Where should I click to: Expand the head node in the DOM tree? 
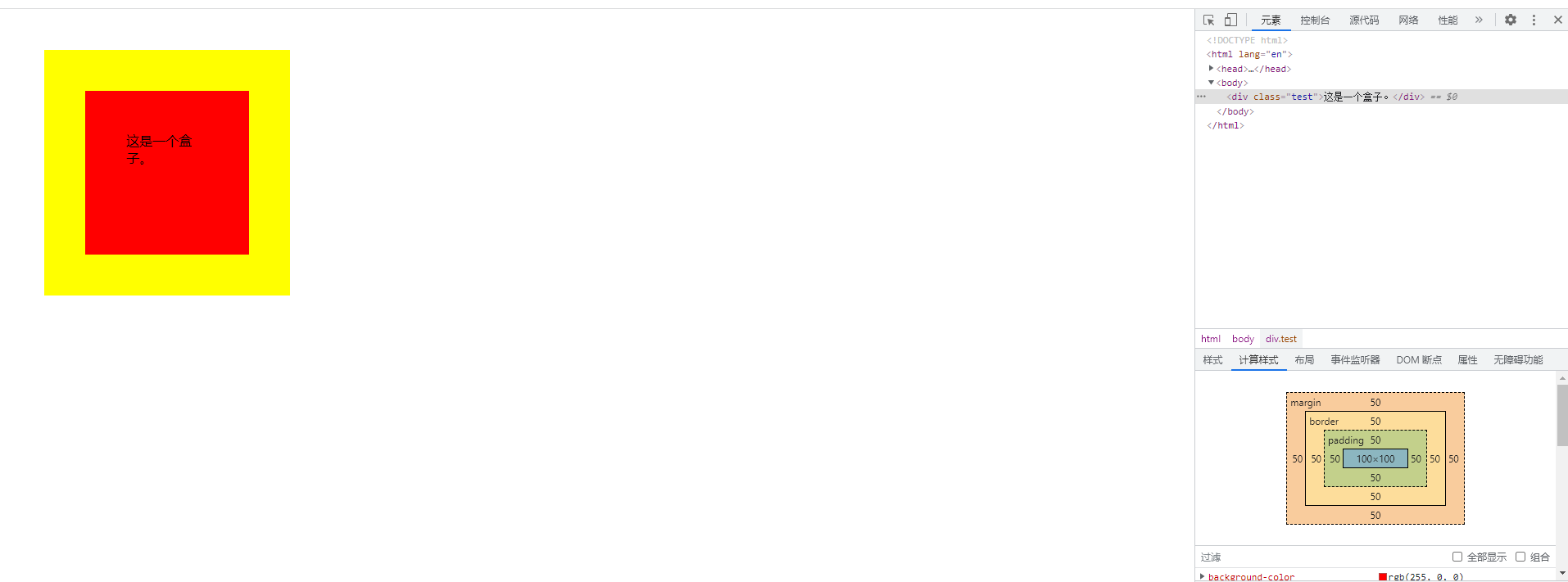point(1212,69)
